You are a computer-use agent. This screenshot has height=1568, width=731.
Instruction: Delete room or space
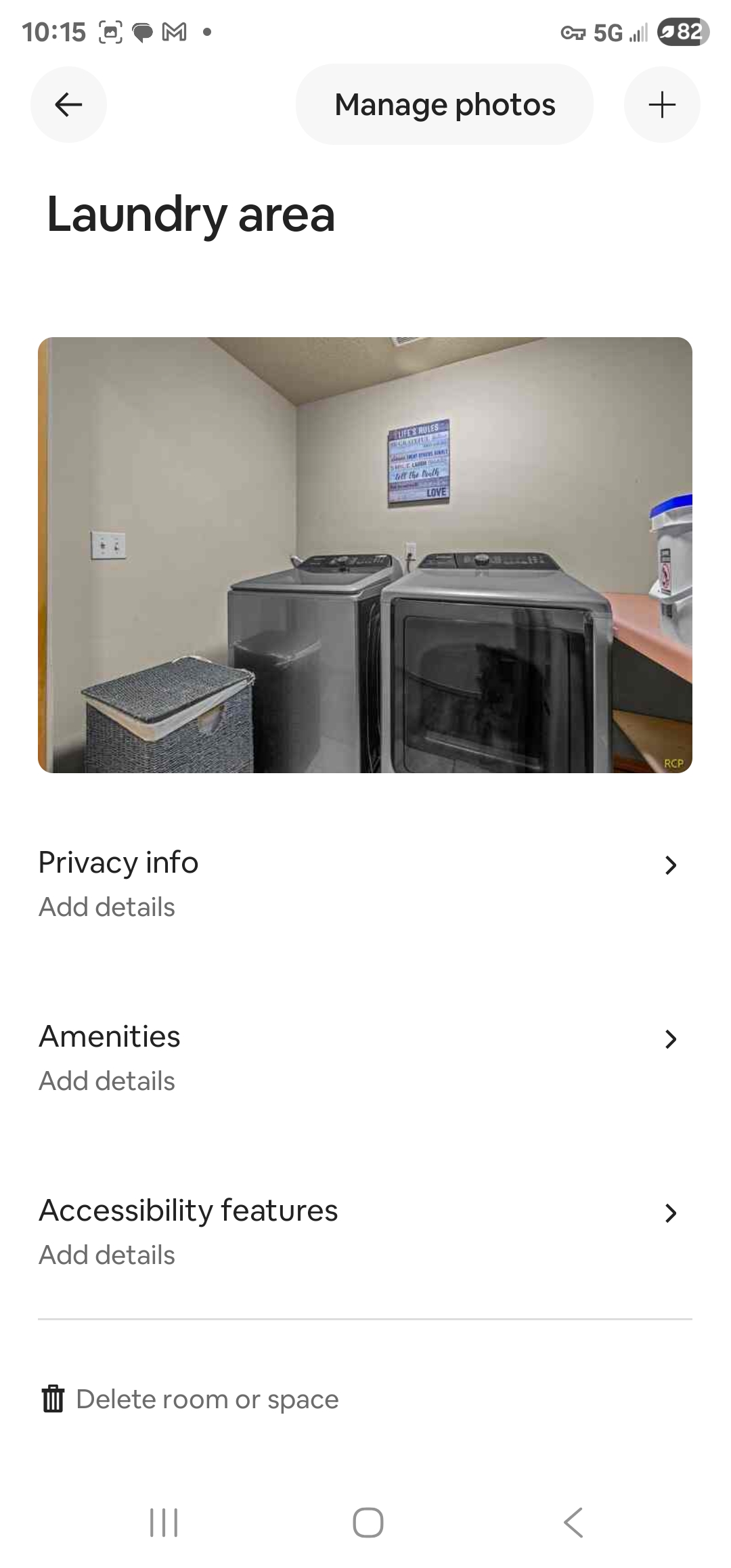190,1399
